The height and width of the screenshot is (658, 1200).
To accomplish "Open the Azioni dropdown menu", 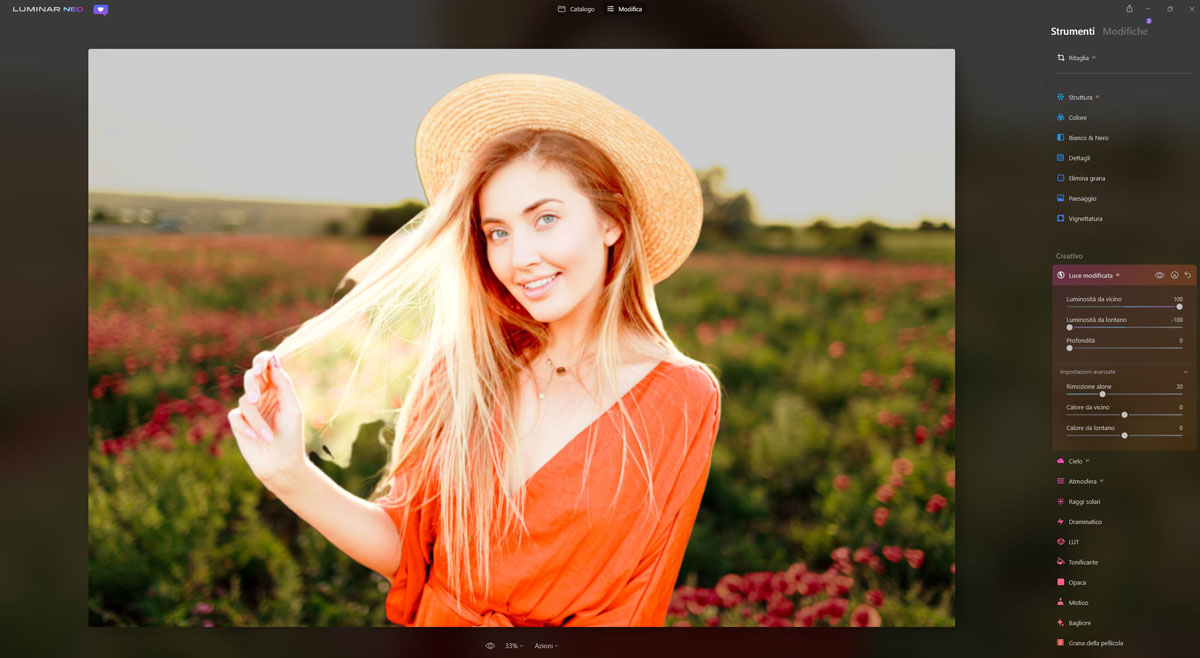I will click(x=546, y=646).
